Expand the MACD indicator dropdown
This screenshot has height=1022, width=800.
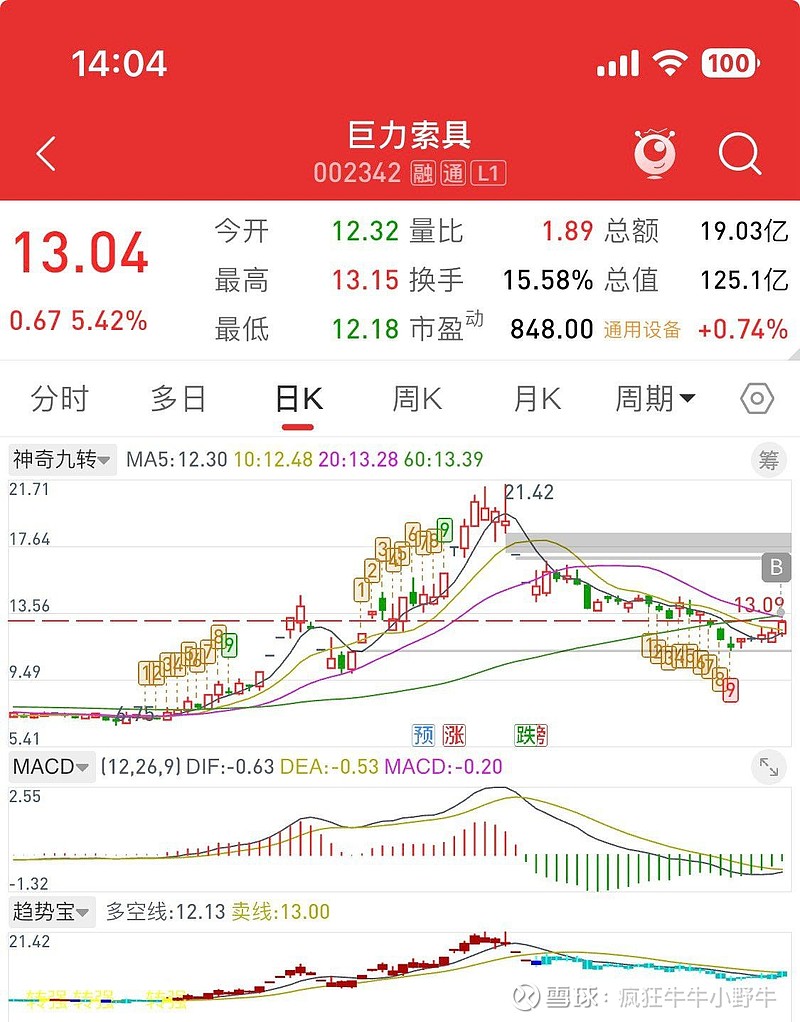52,767
